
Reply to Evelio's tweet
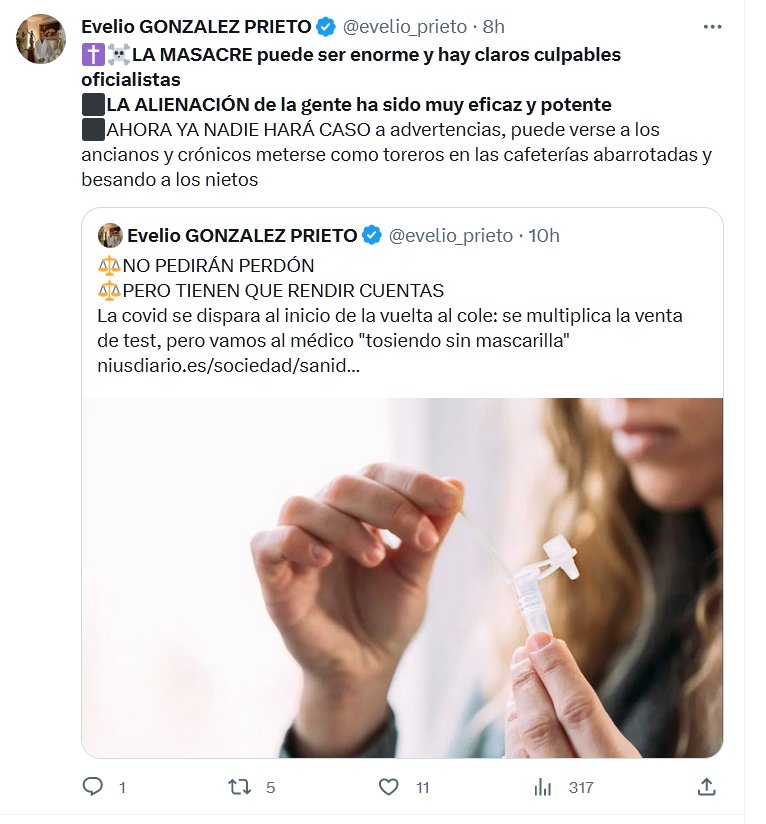[93, 787]
